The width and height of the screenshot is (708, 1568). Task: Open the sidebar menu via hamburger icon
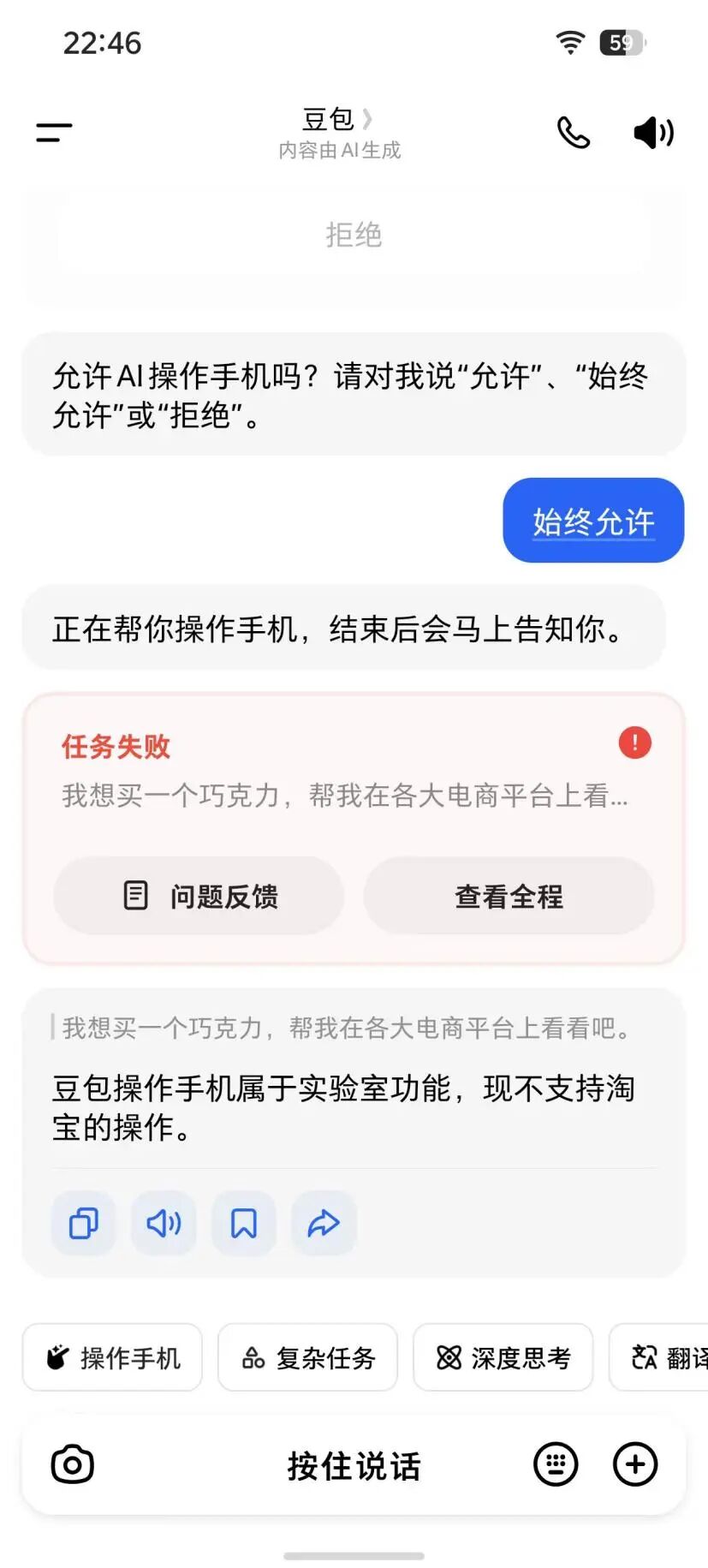pyautogui.click(x=53, y=132)
